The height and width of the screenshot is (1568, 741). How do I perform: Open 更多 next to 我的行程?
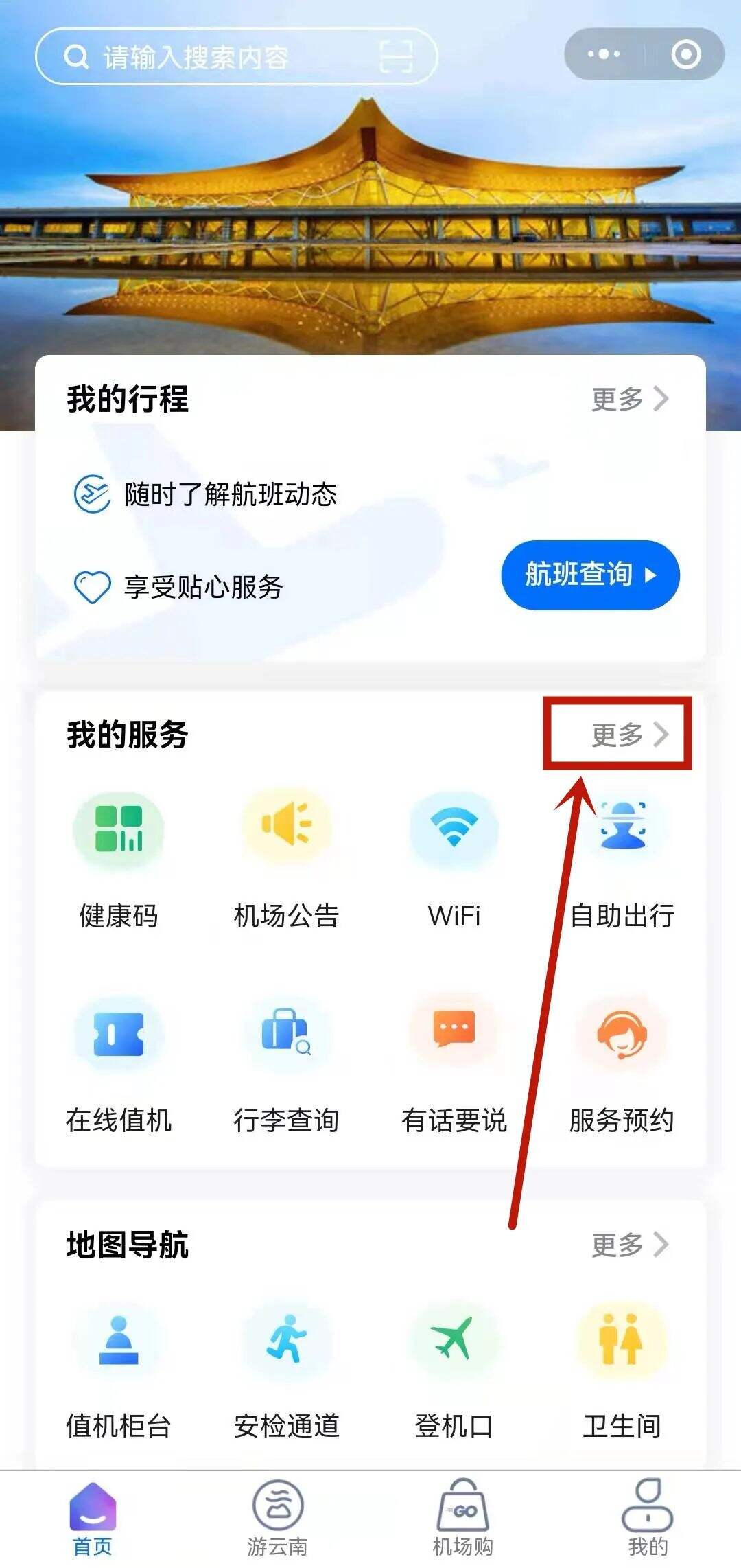point(629,399)
